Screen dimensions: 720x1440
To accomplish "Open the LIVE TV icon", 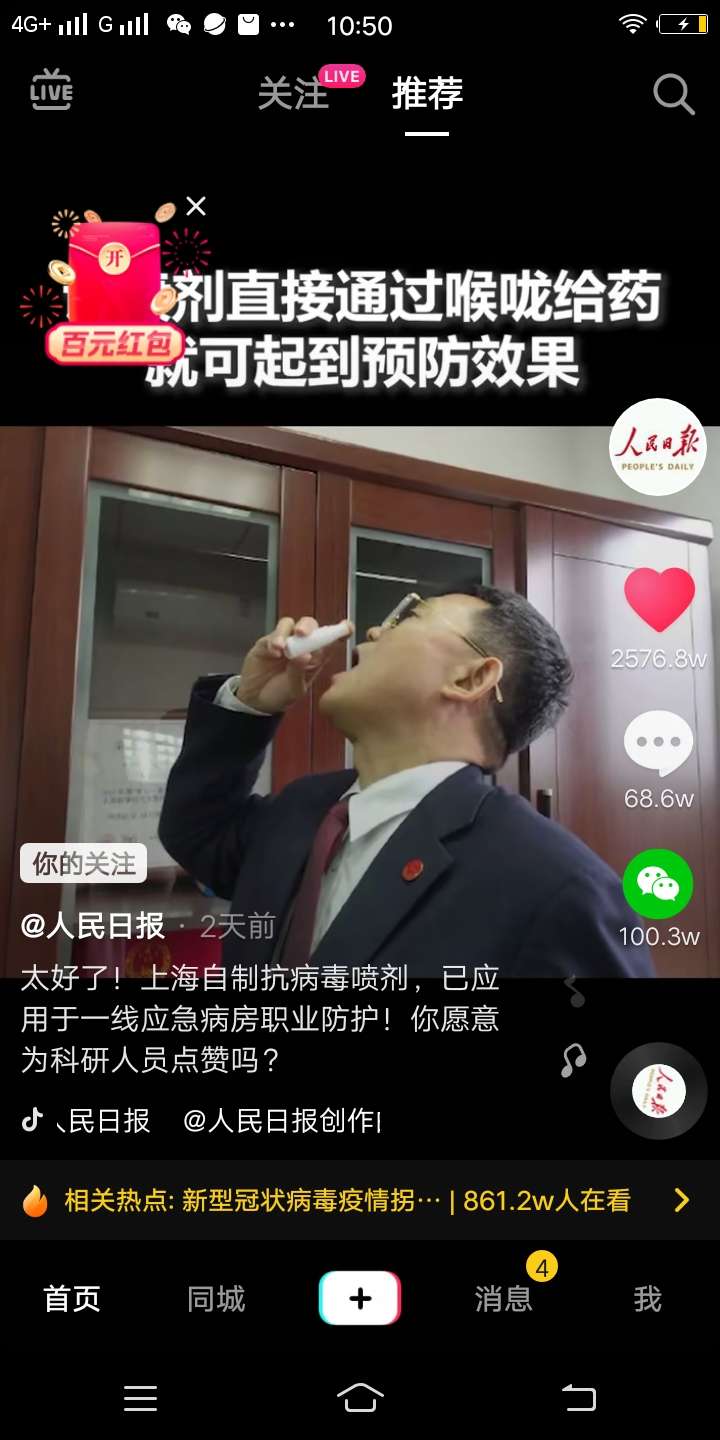I will [x=51, y=91].
